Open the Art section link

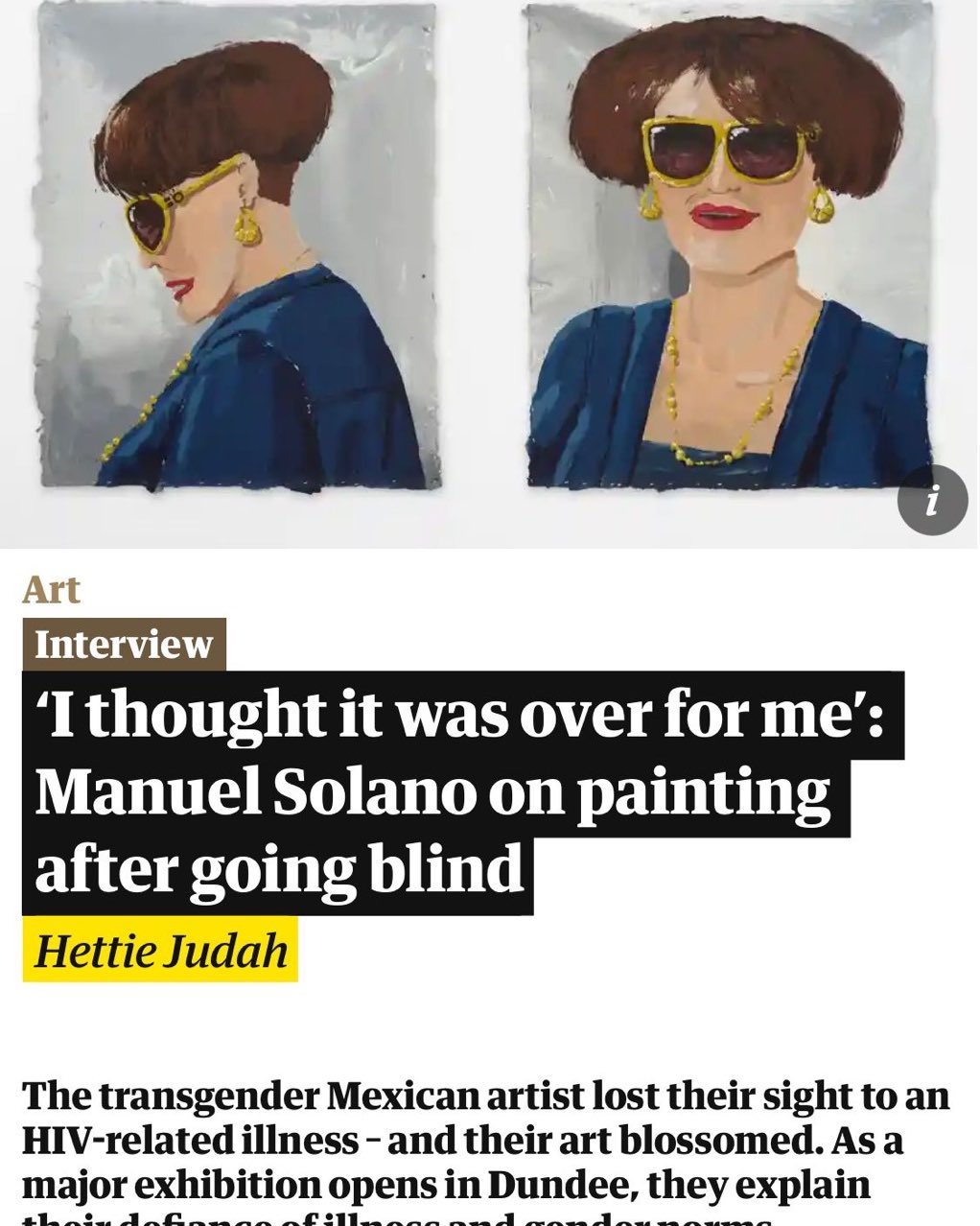[52, 589]
